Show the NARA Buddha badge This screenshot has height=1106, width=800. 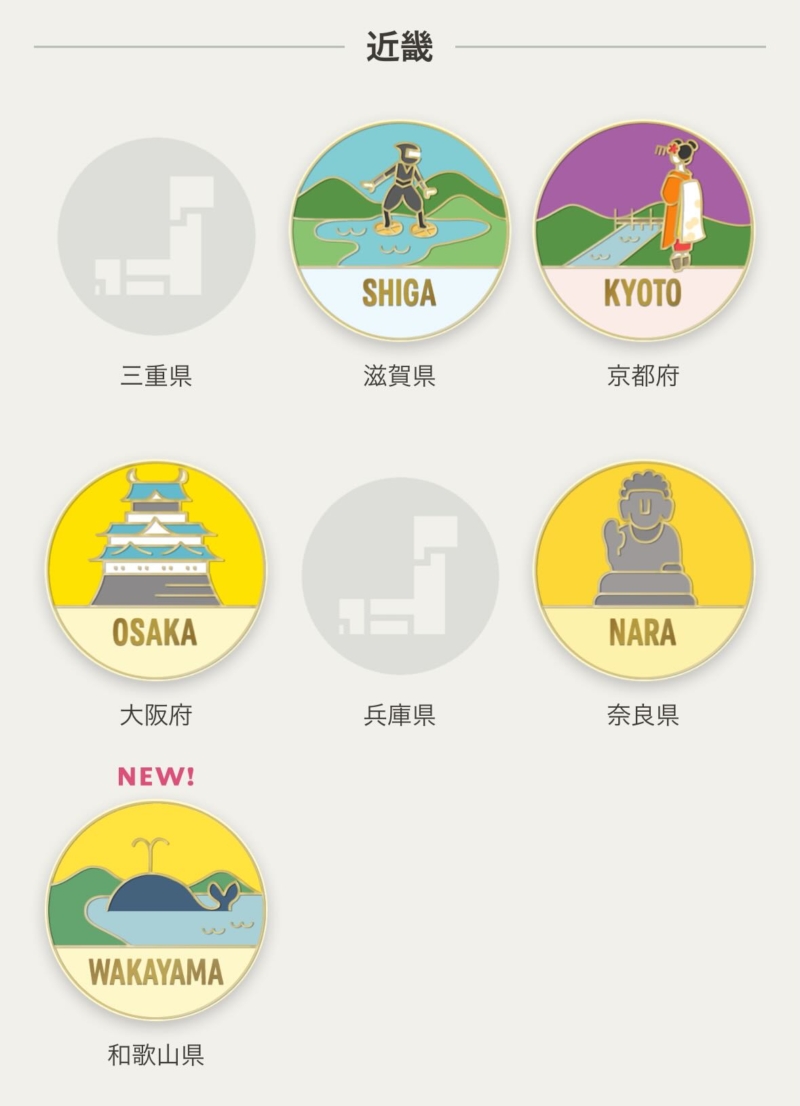643,571
